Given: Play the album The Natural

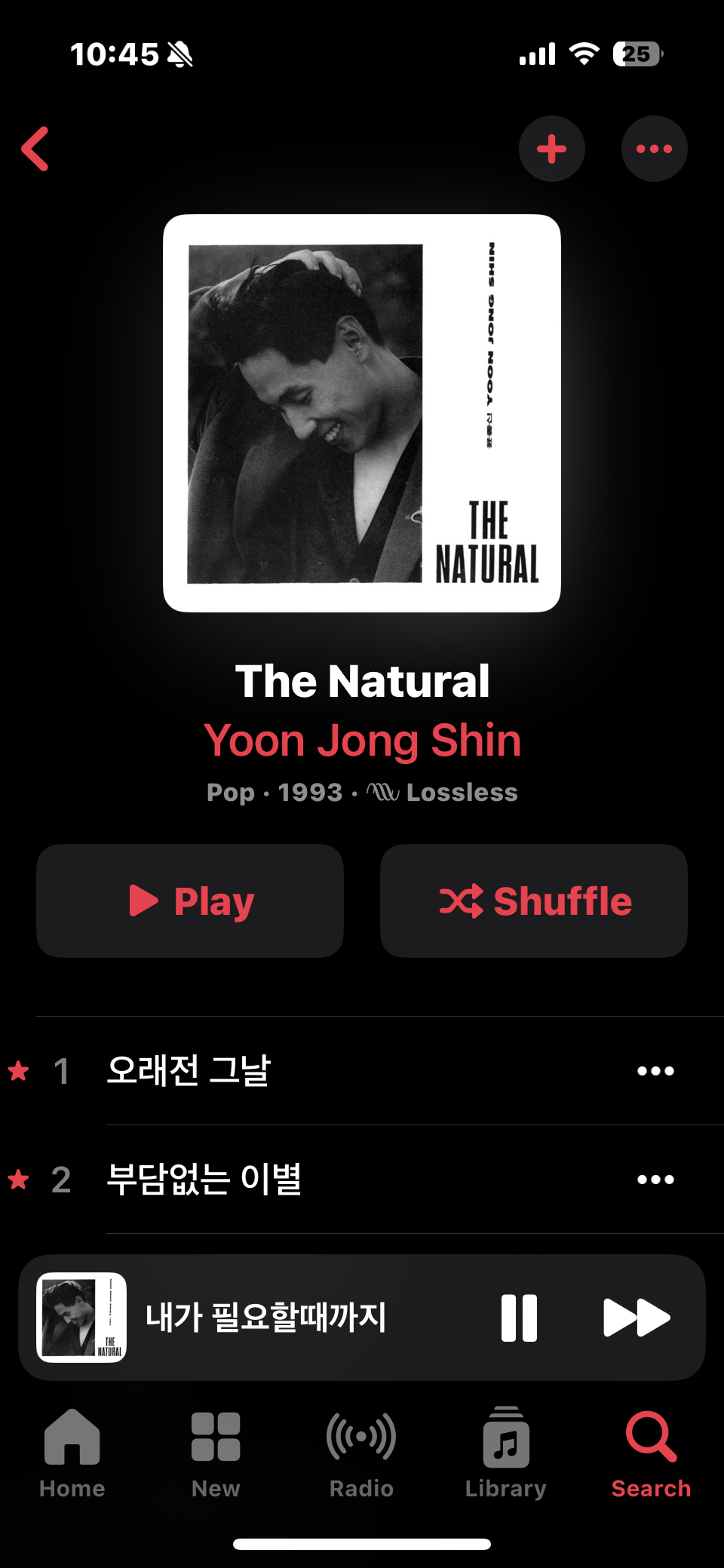Looking at the screenshot, I should pos(190,901).
